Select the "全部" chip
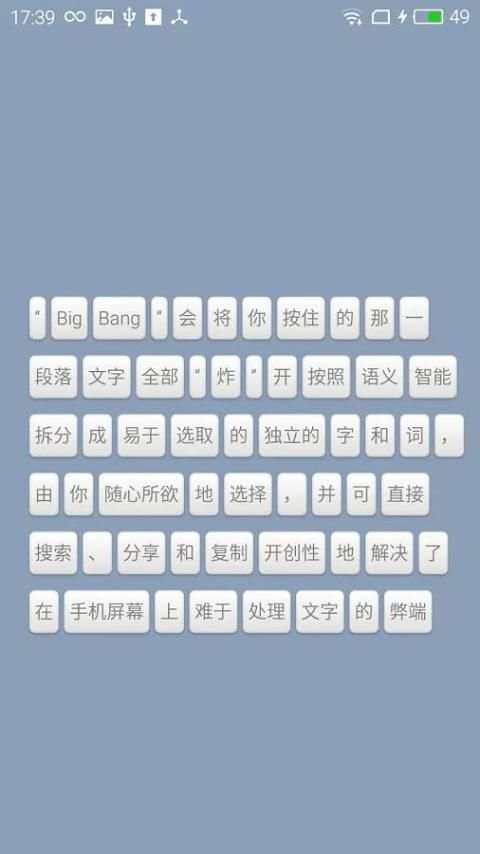Viewport: 480px width, 854px height. pyautogui.click(x=160, y=377)
